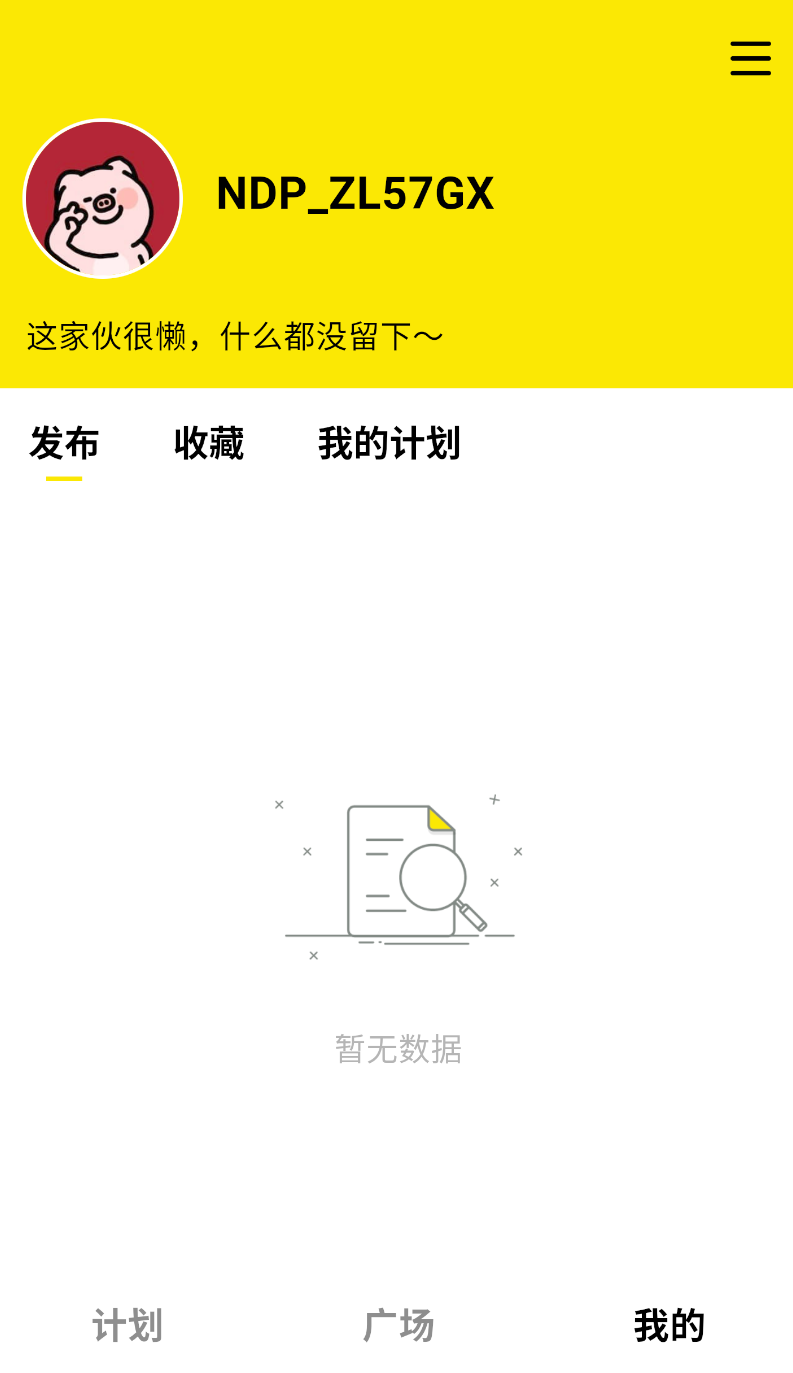Viewport: 793px width, 1373px height.
Task: Open the hamburger menu
Action: coord(750,58)
